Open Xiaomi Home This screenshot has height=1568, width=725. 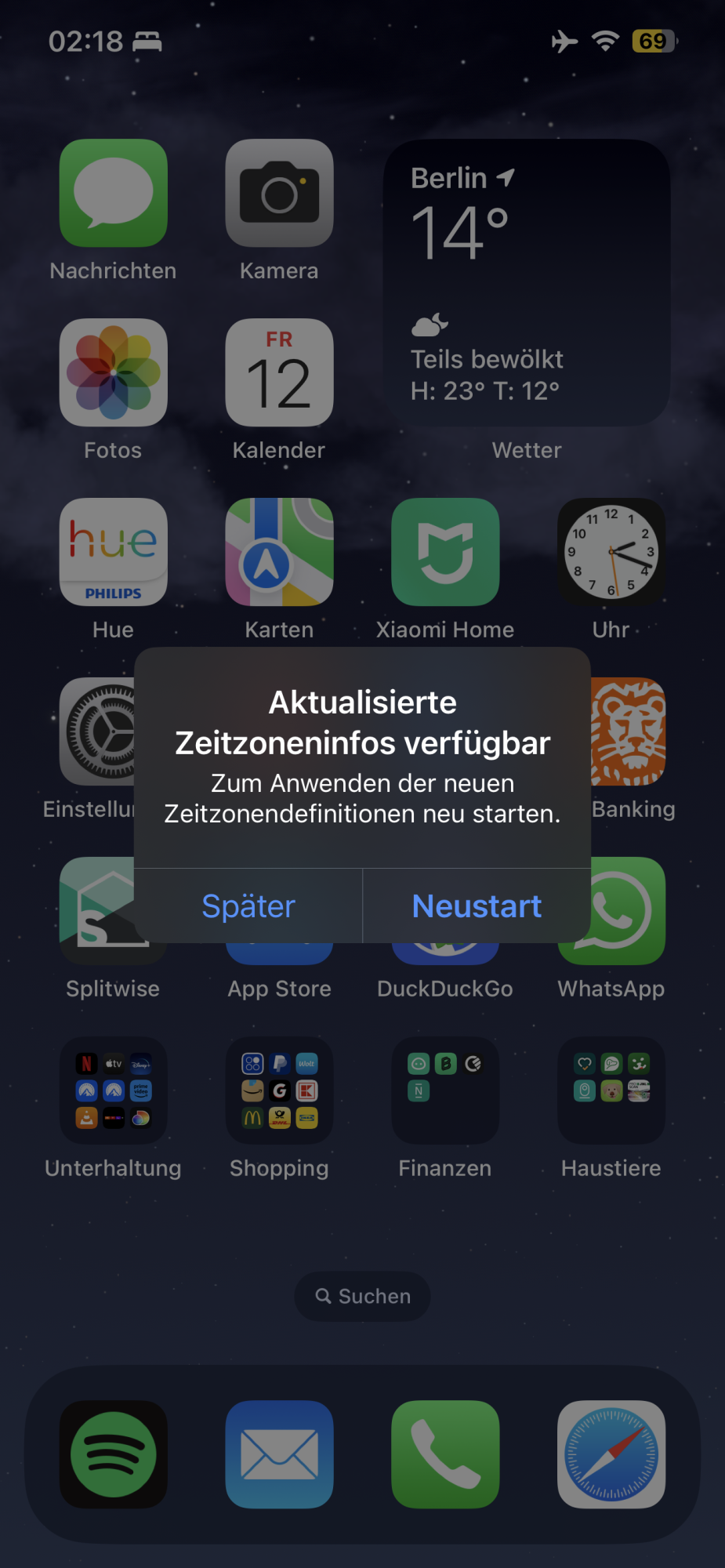point(445,552)
